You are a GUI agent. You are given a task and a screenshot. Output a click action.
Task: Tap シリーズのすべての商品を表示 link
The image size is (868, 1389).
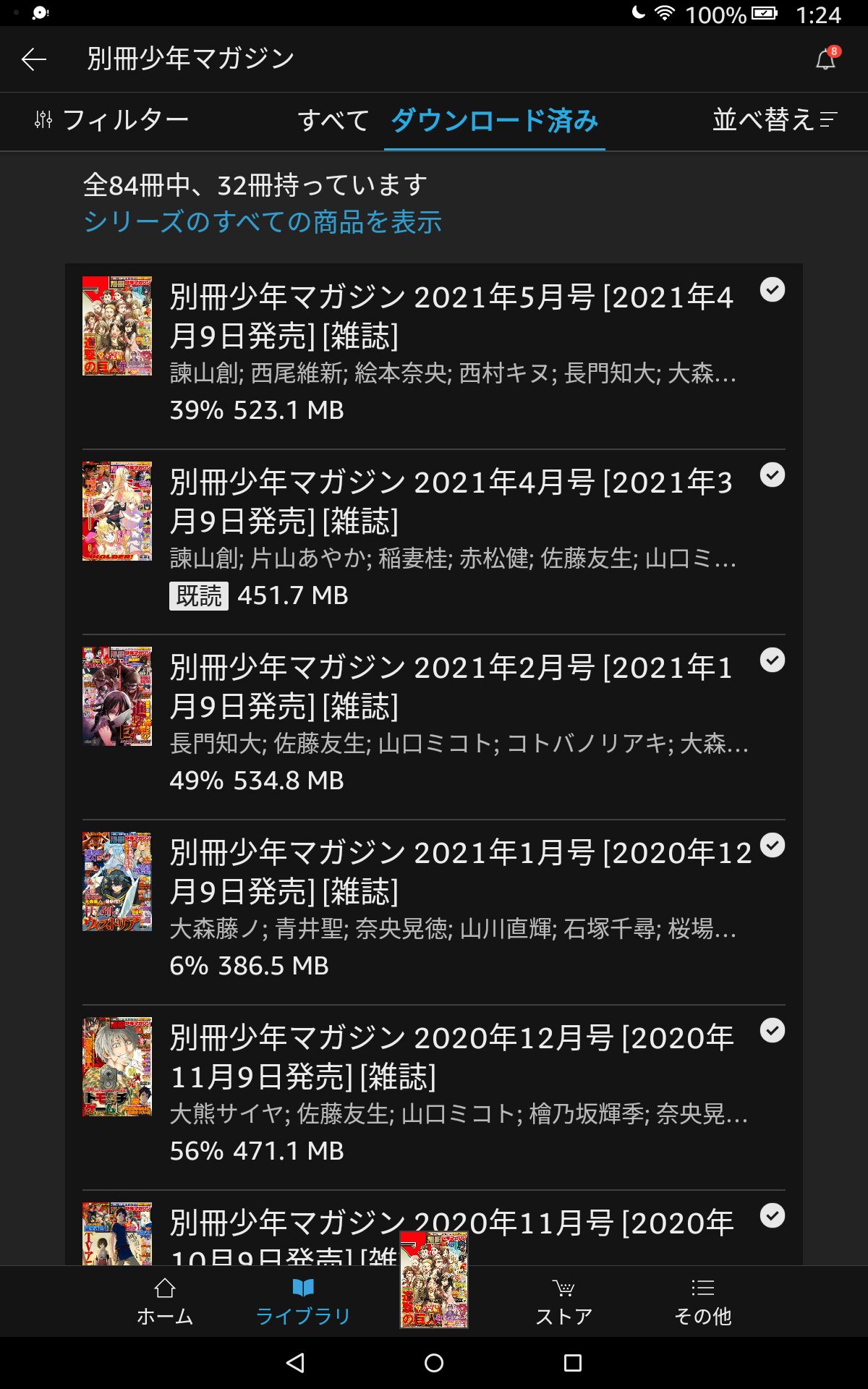click(x=262, y=221)
